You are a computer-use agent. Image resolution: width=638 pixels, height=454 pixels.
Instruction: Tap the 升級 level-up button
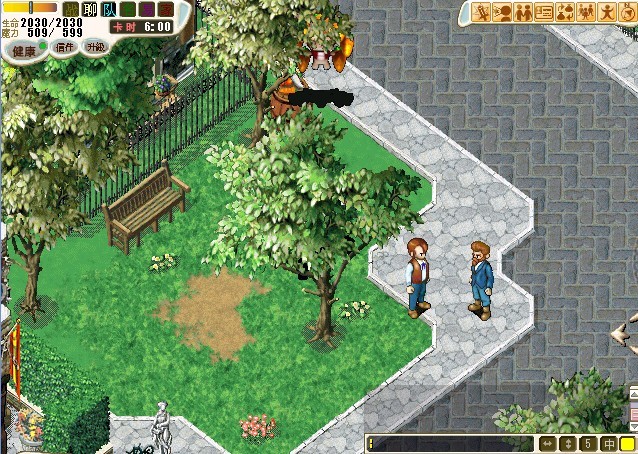[x=95, y=47]
